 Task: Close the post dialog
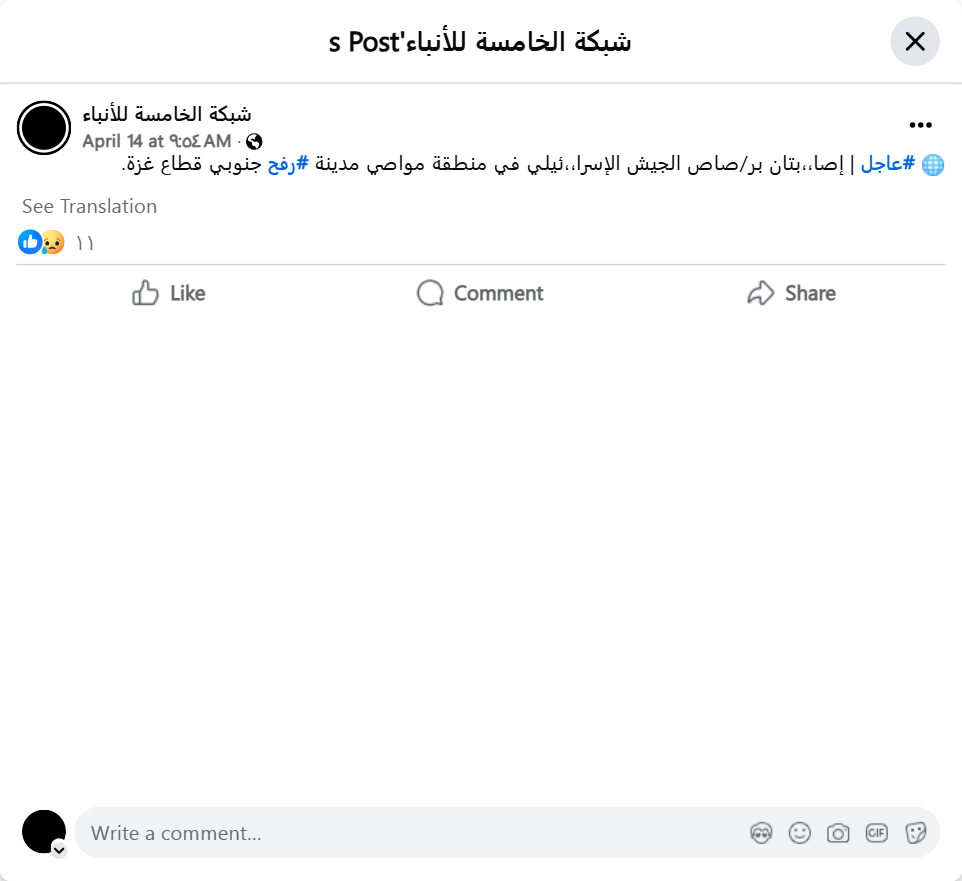[x=914, y=42]
